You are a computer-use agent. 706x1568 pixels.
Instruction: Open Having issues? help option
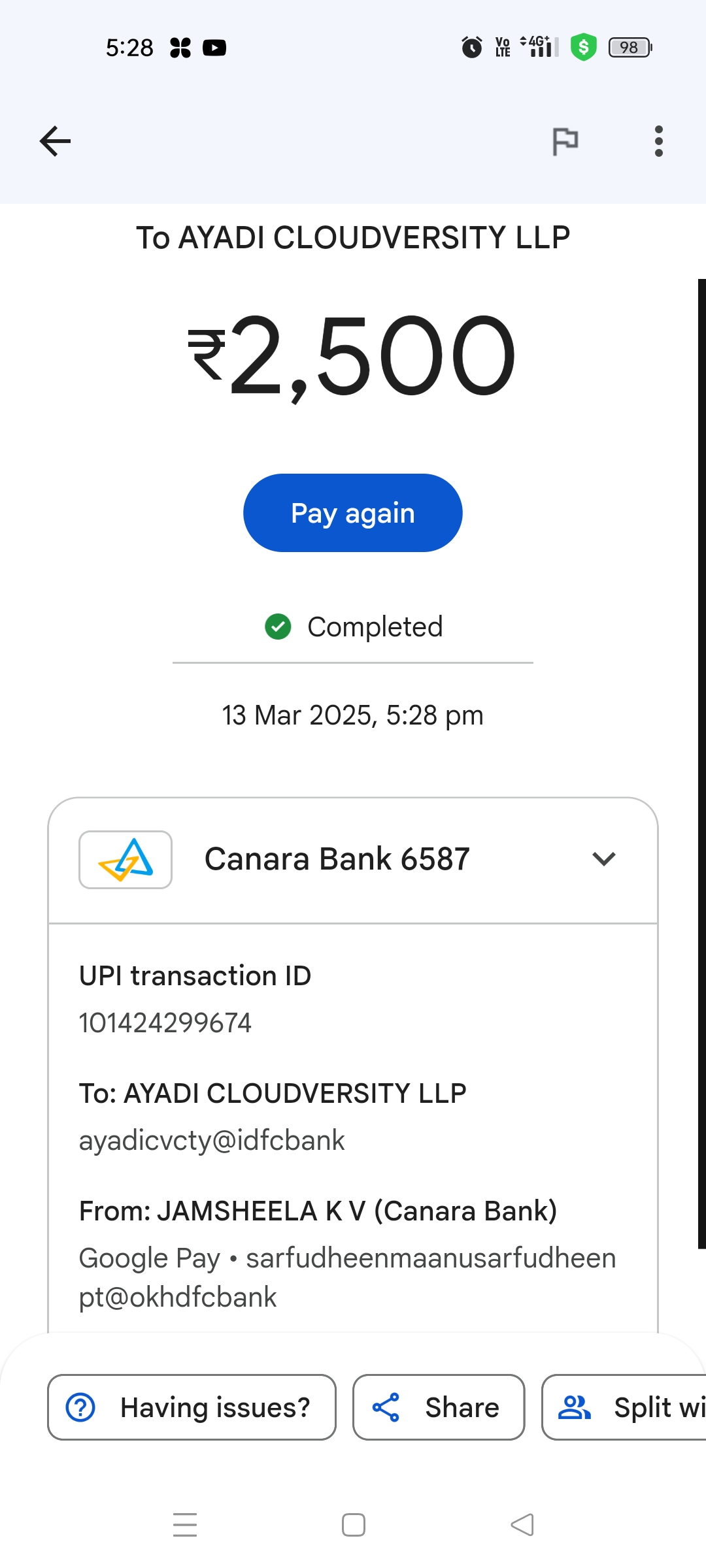click(x=192, y=1407)
